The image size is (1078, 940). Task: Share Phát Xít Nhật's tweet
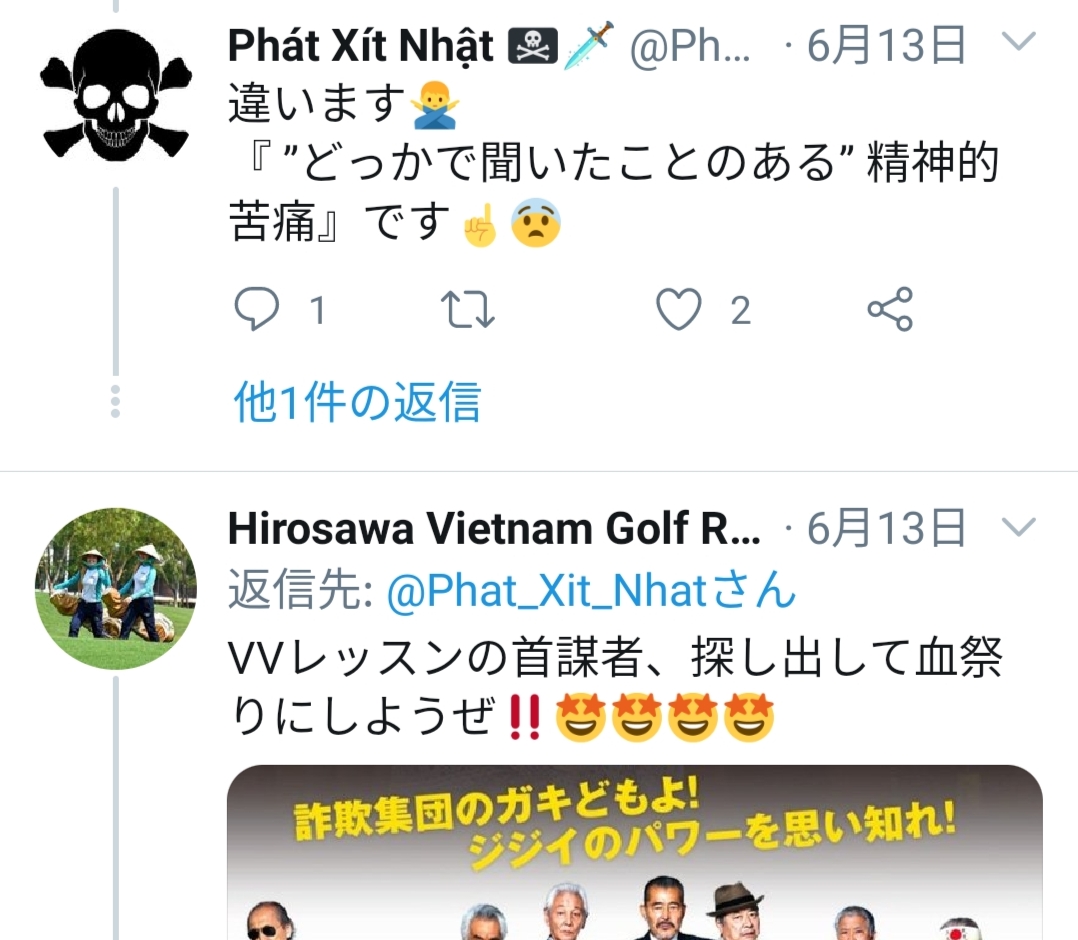(889, 310)
